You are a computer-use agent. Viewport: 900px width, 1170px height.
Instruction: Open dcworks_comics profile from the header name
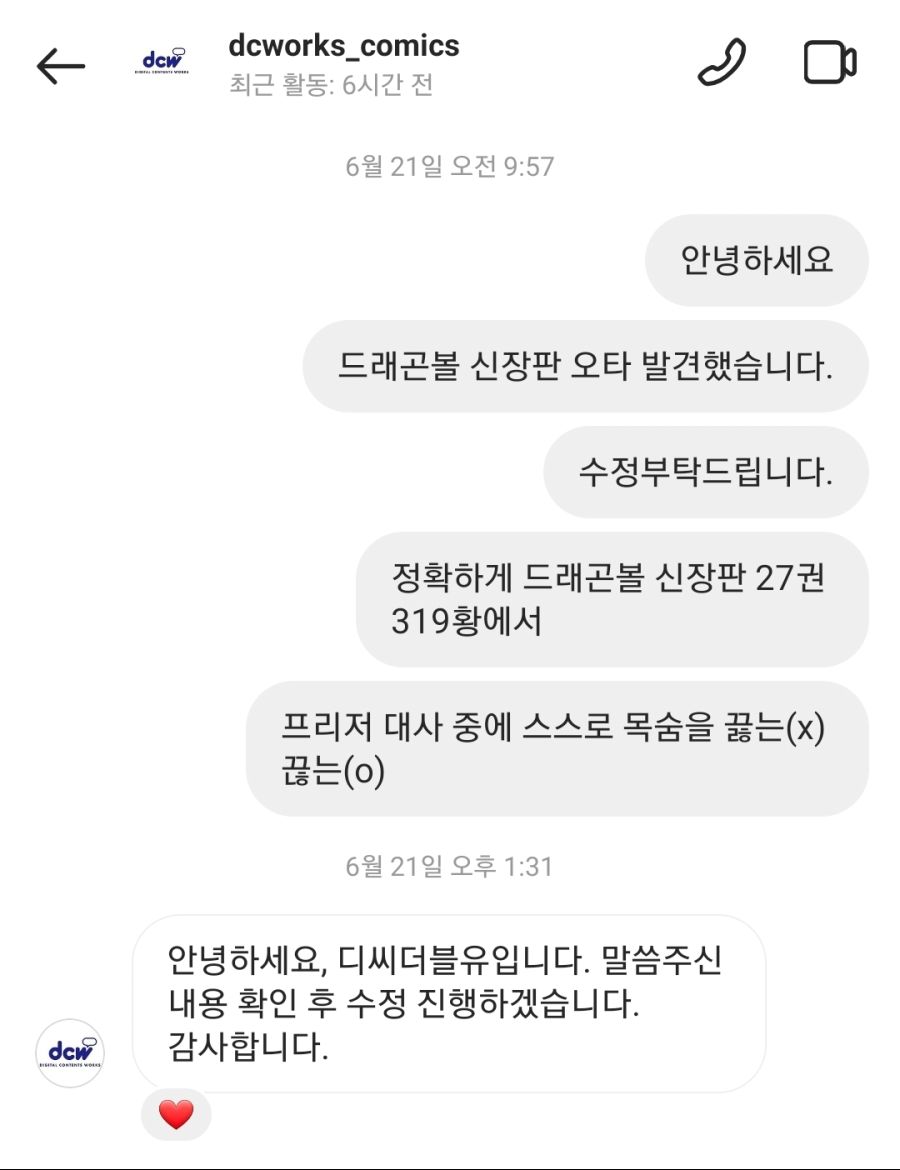click(x=343, y=46)
